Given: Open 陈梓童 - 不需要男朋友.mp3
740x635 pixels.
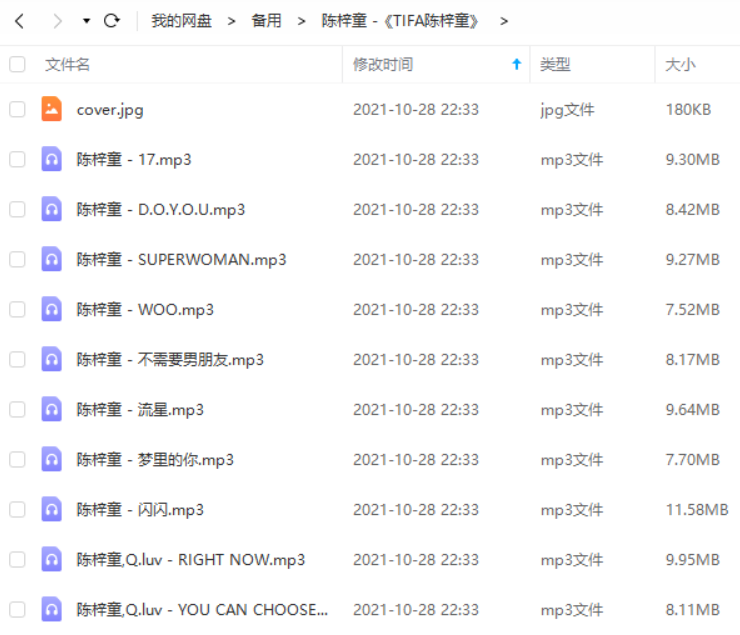Looking at the screenshot, I should pos(170,359).
